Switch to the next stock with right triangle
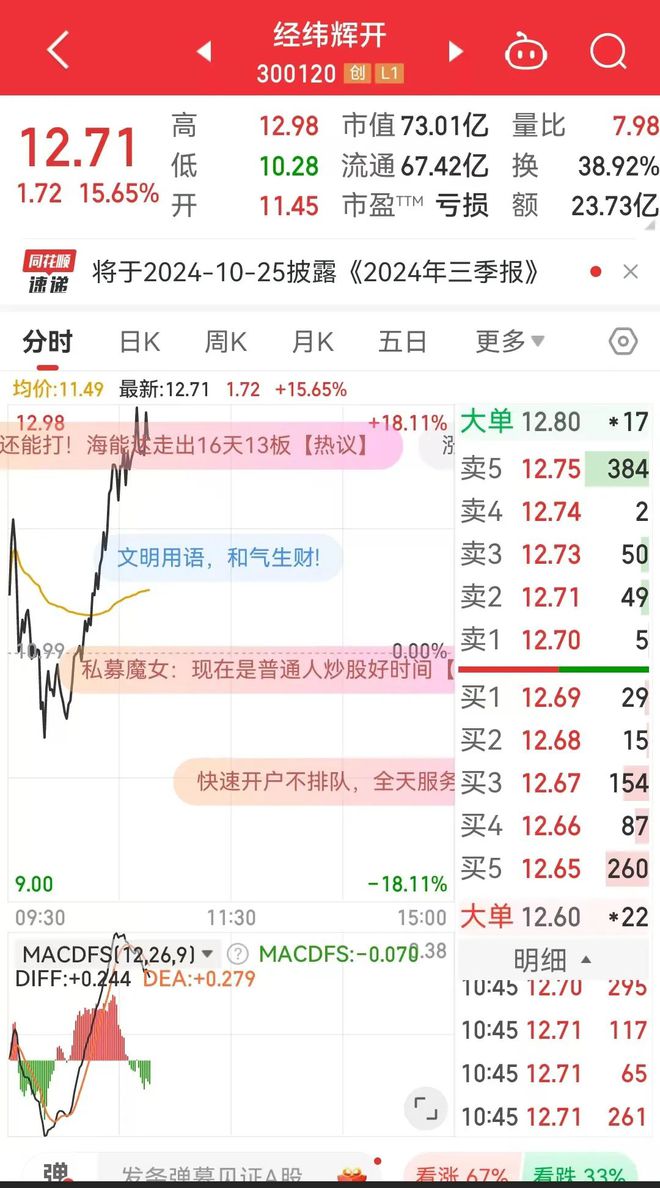The height and width of the screenshot is (1188, 660). click(x=455, y=52)
